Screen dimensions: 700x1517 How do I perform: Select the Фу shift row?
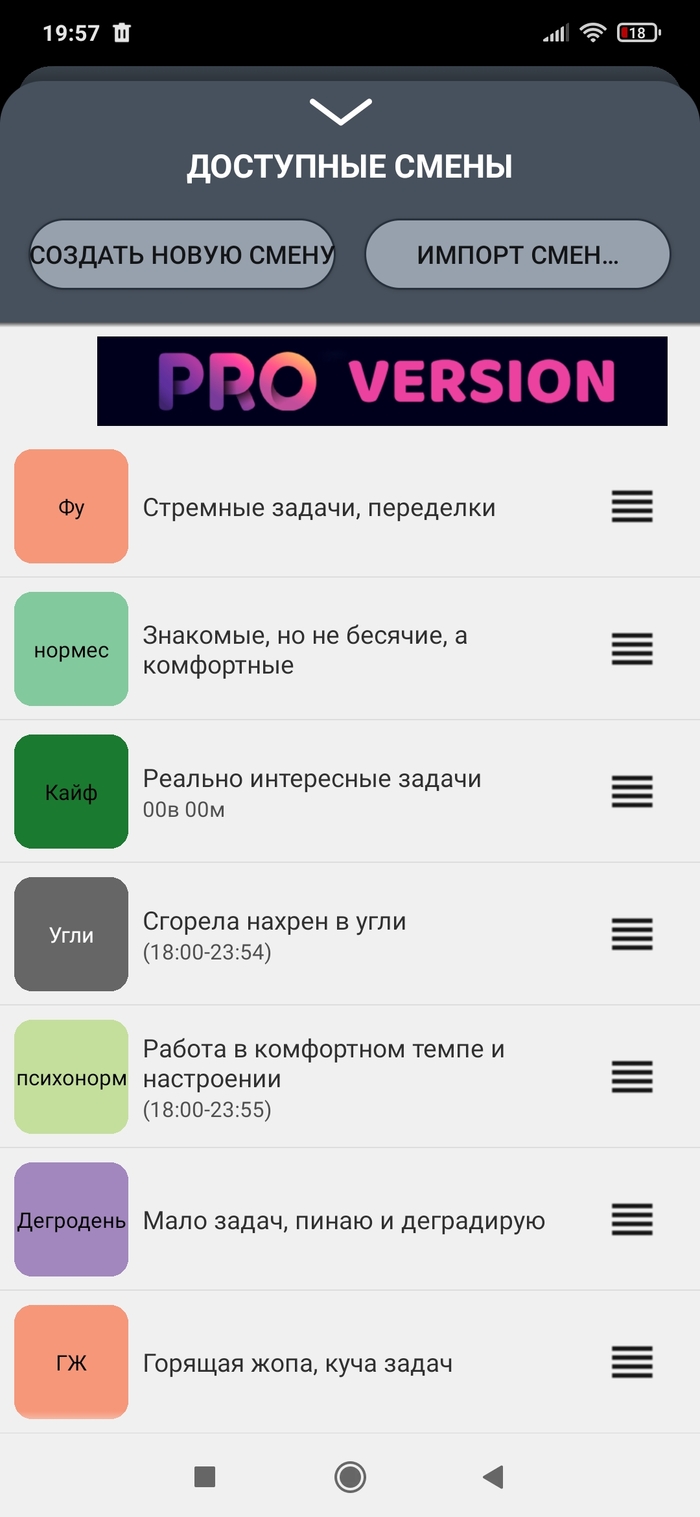coord(319,507)
